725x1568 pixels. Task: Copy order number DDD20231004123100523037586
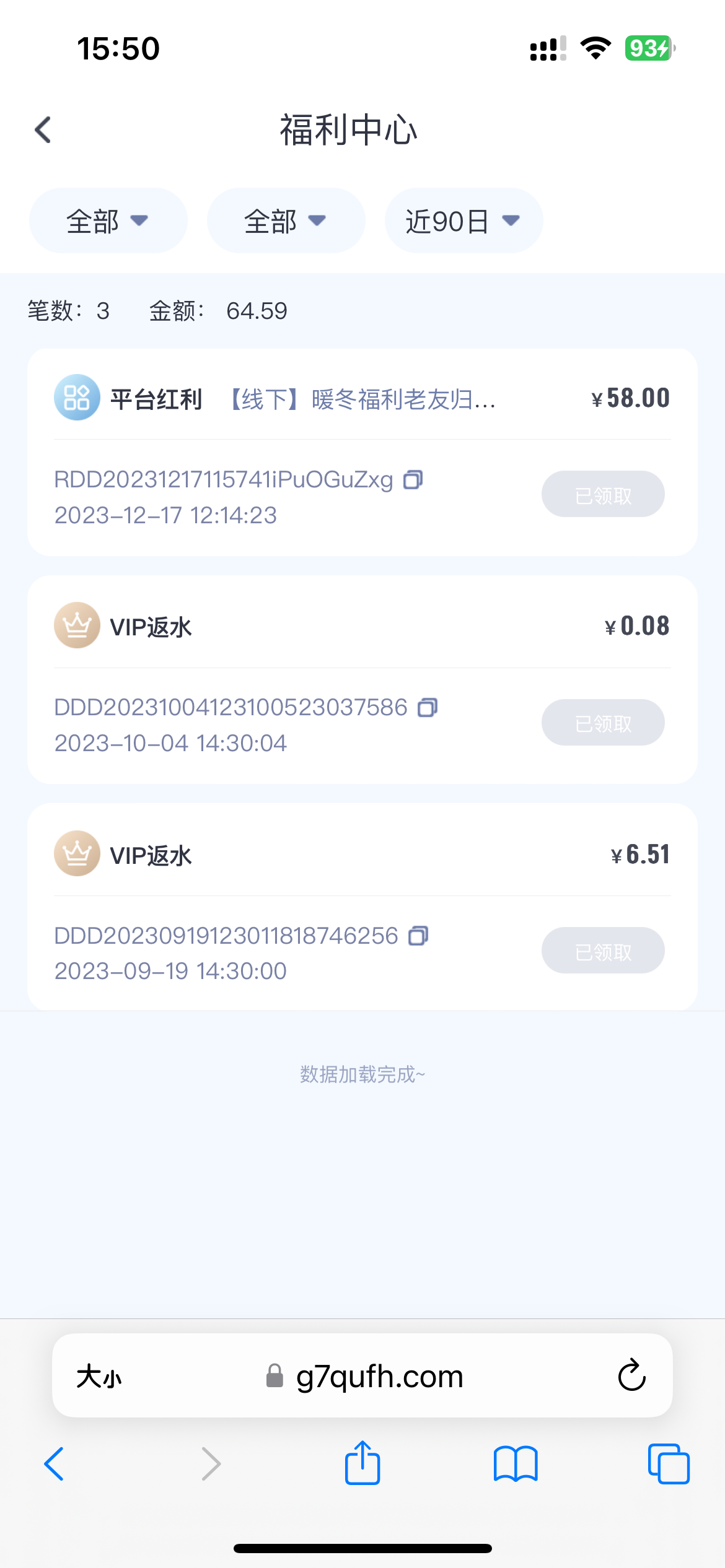[428, 707]
